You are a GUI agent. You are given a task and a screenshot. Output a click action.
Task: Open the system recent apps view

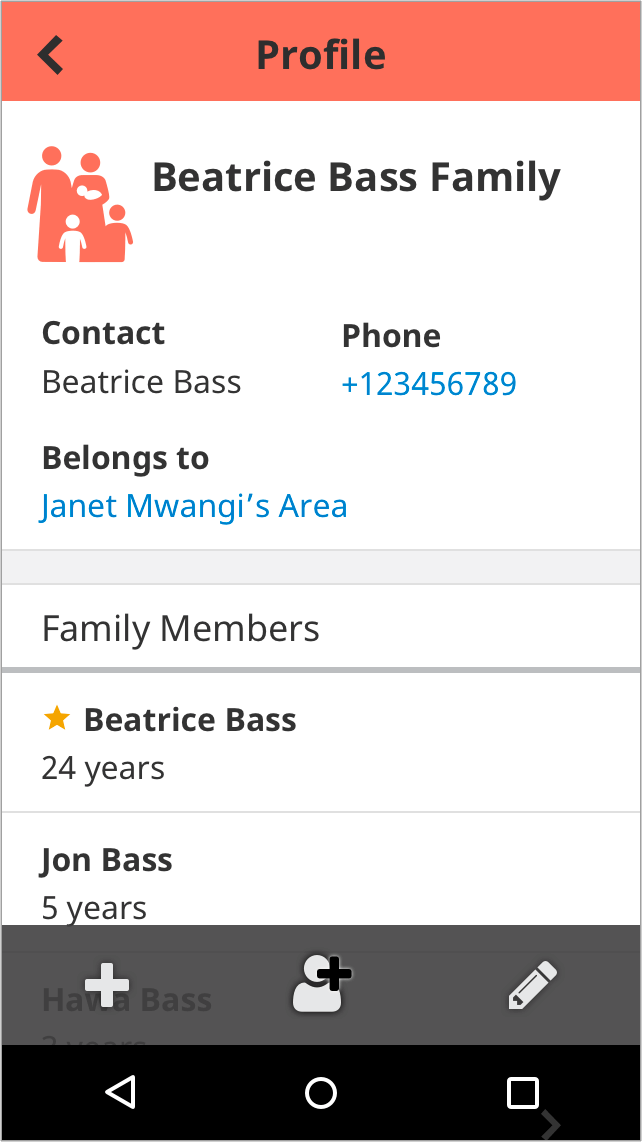[x=522, y=1092]
